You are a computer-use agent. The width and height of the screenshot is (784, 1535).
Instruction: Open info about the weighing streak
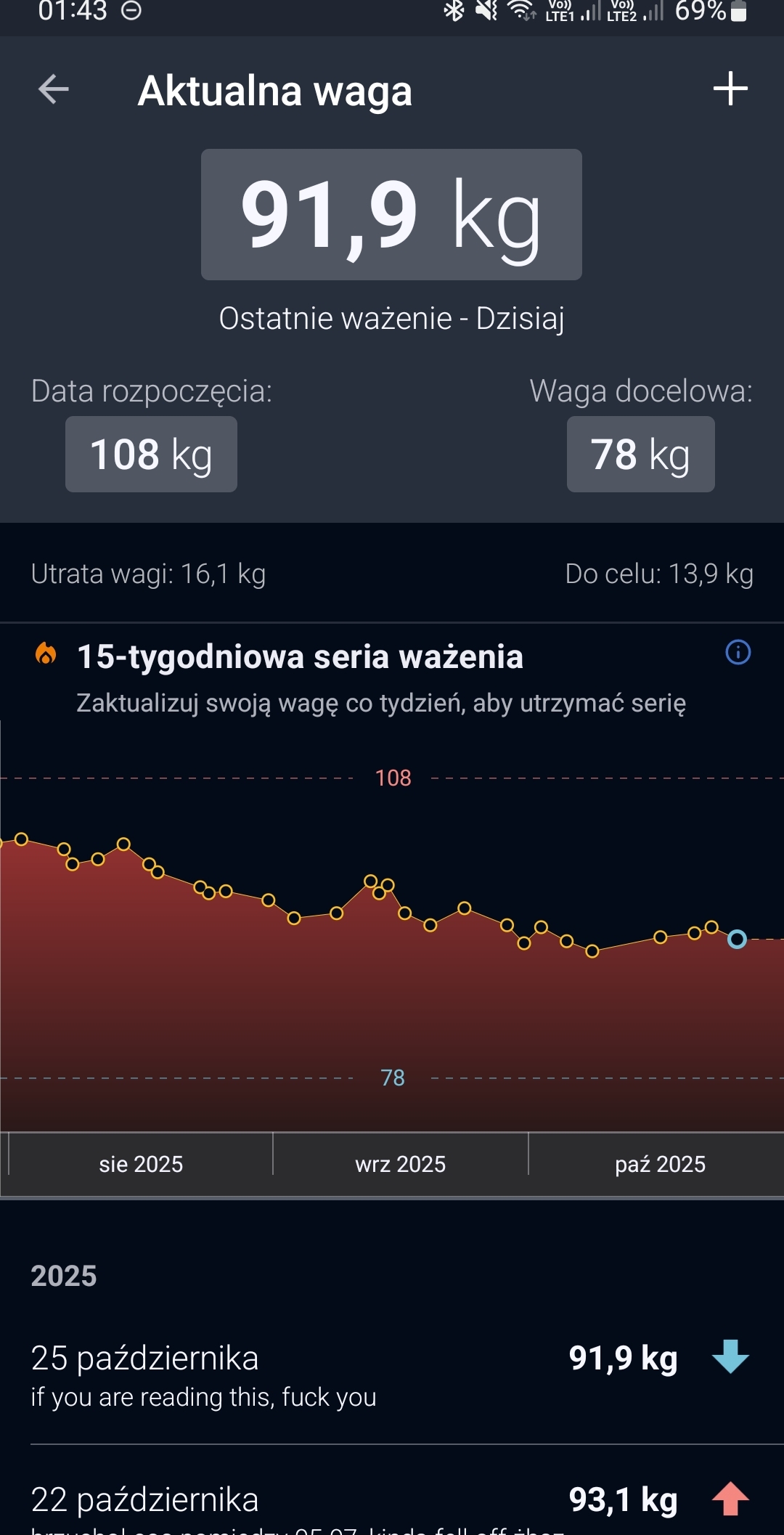738,653
